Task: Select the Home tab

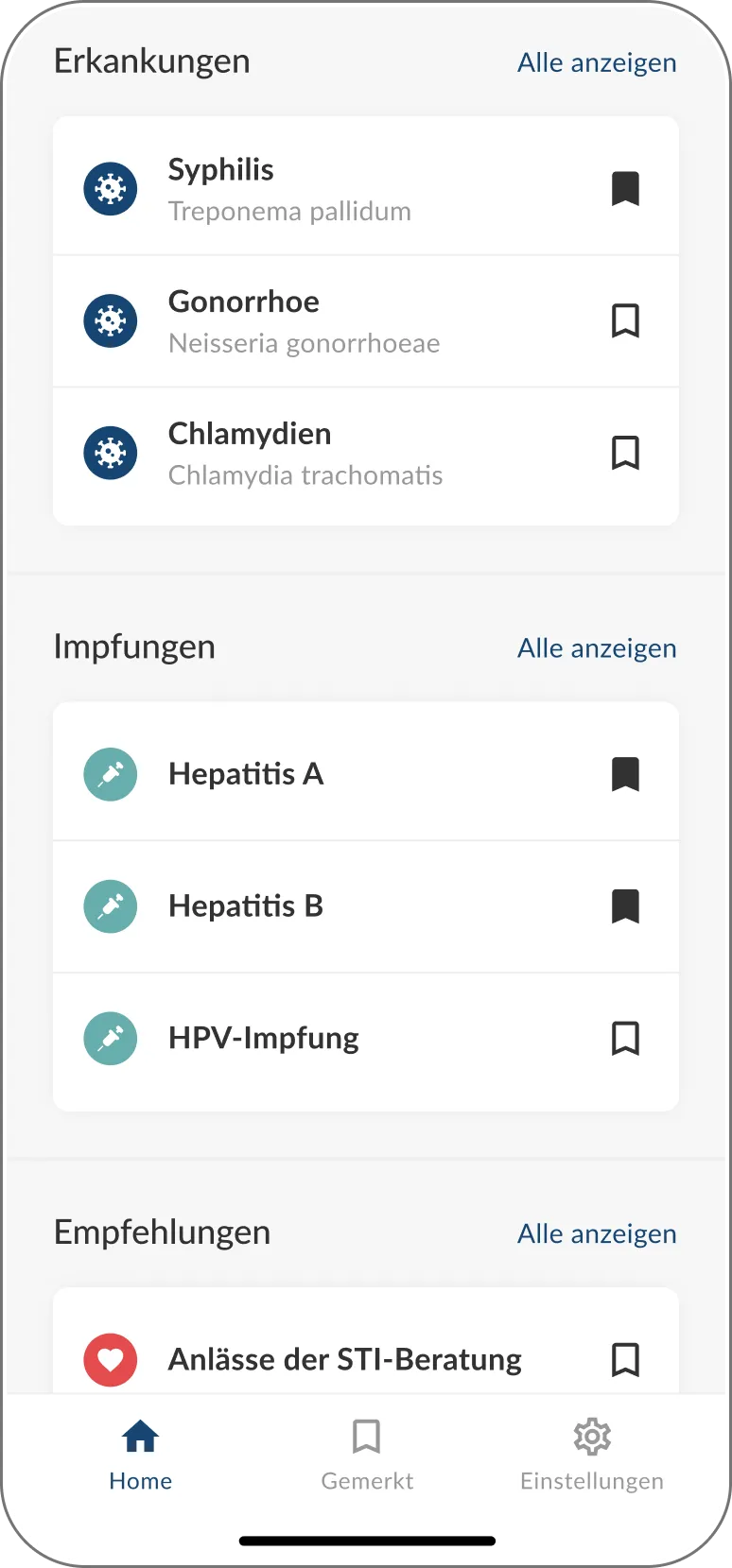Action: tap(140, 1453)
